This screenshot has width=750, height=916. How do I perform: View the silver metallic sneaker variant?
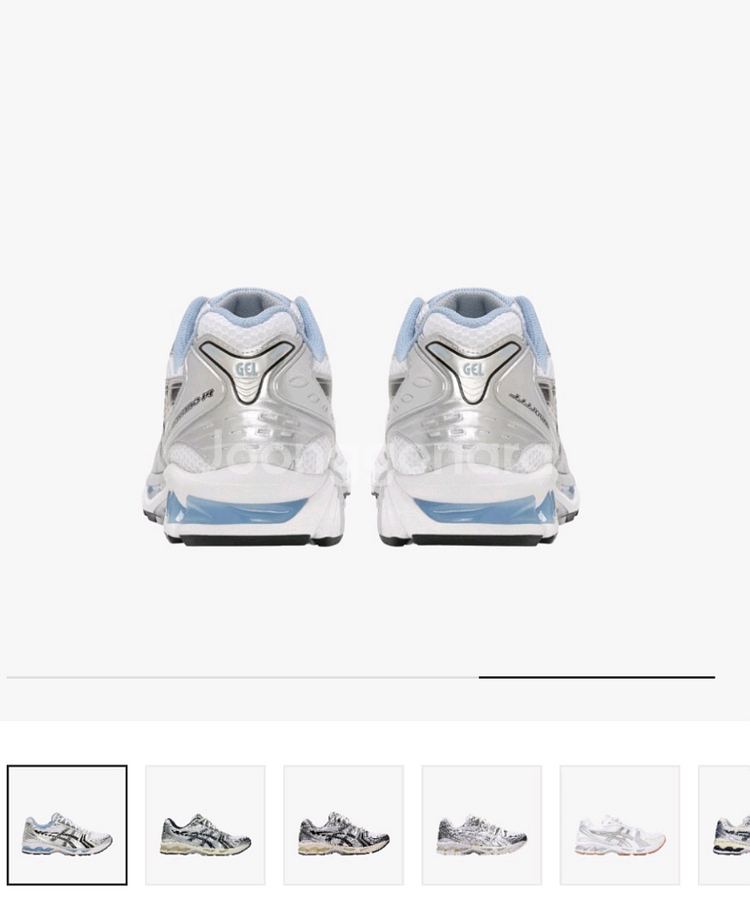(481, 825)
